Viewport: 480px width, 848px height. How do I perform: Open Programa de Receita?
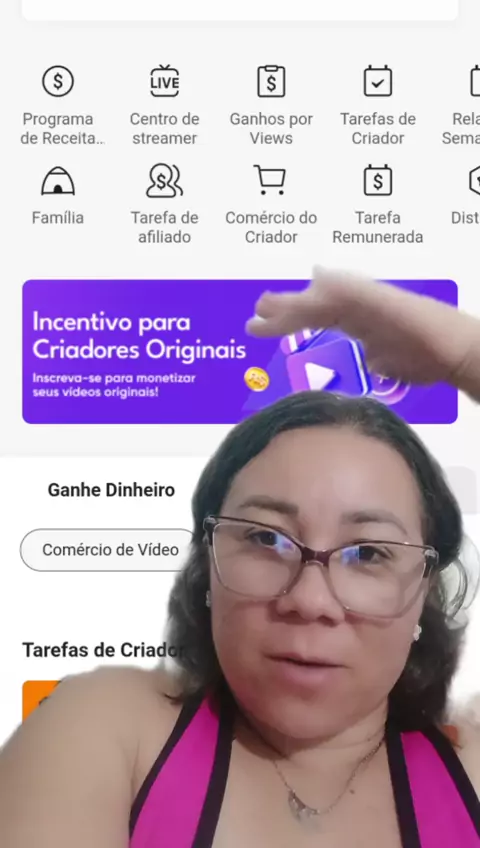pos(58,105)
